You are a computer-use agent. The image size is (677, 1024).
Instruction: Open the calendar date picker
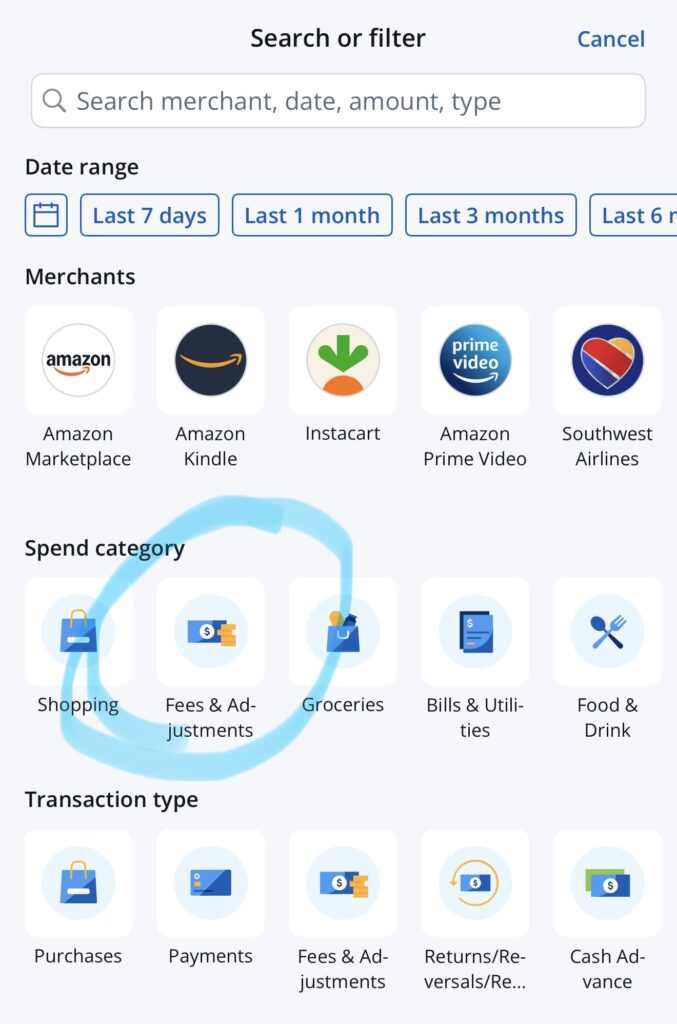tap(46, 215)
